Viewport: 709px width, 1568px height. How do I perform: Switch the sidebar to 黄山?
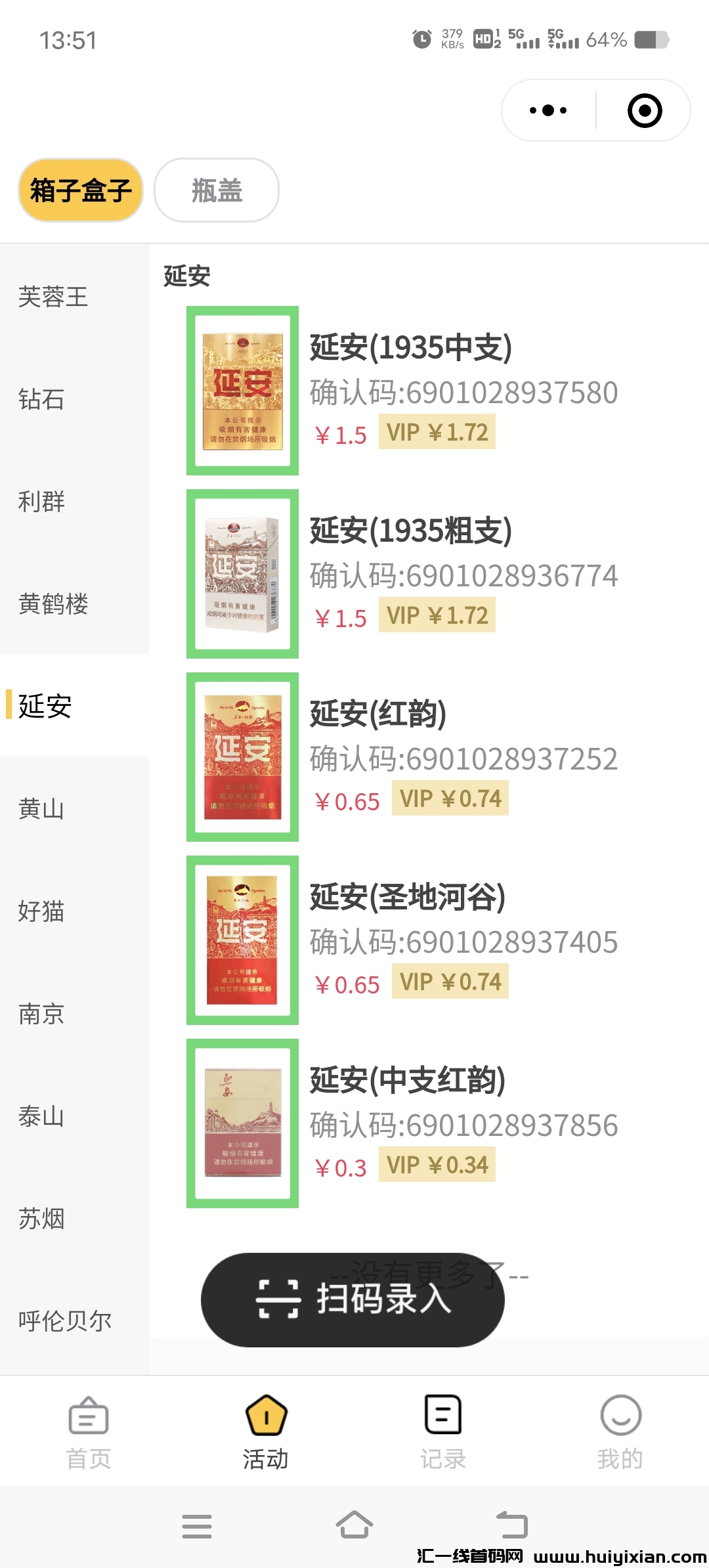(41, 809)
